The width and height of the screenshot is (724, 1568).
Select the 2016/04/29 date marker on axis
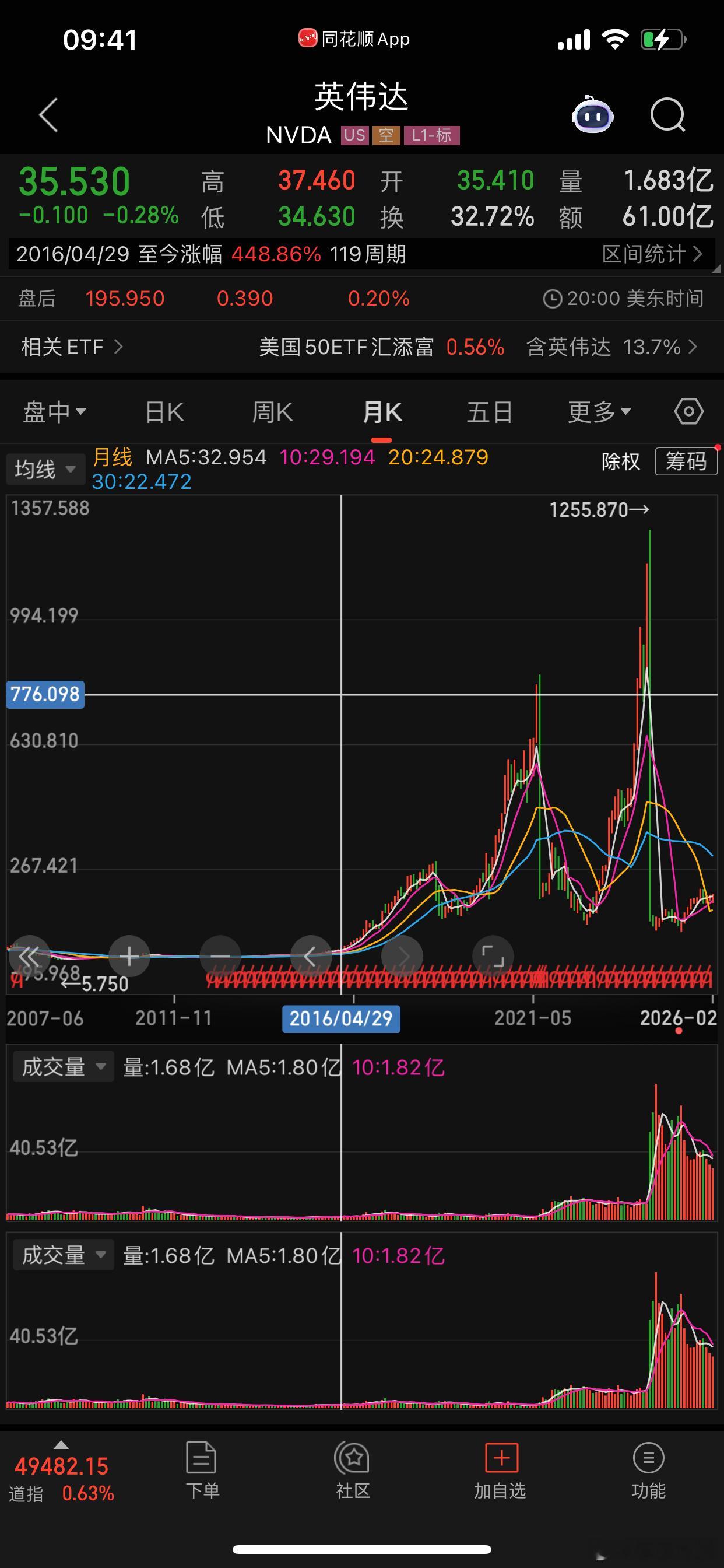[x=342, y=1019]
